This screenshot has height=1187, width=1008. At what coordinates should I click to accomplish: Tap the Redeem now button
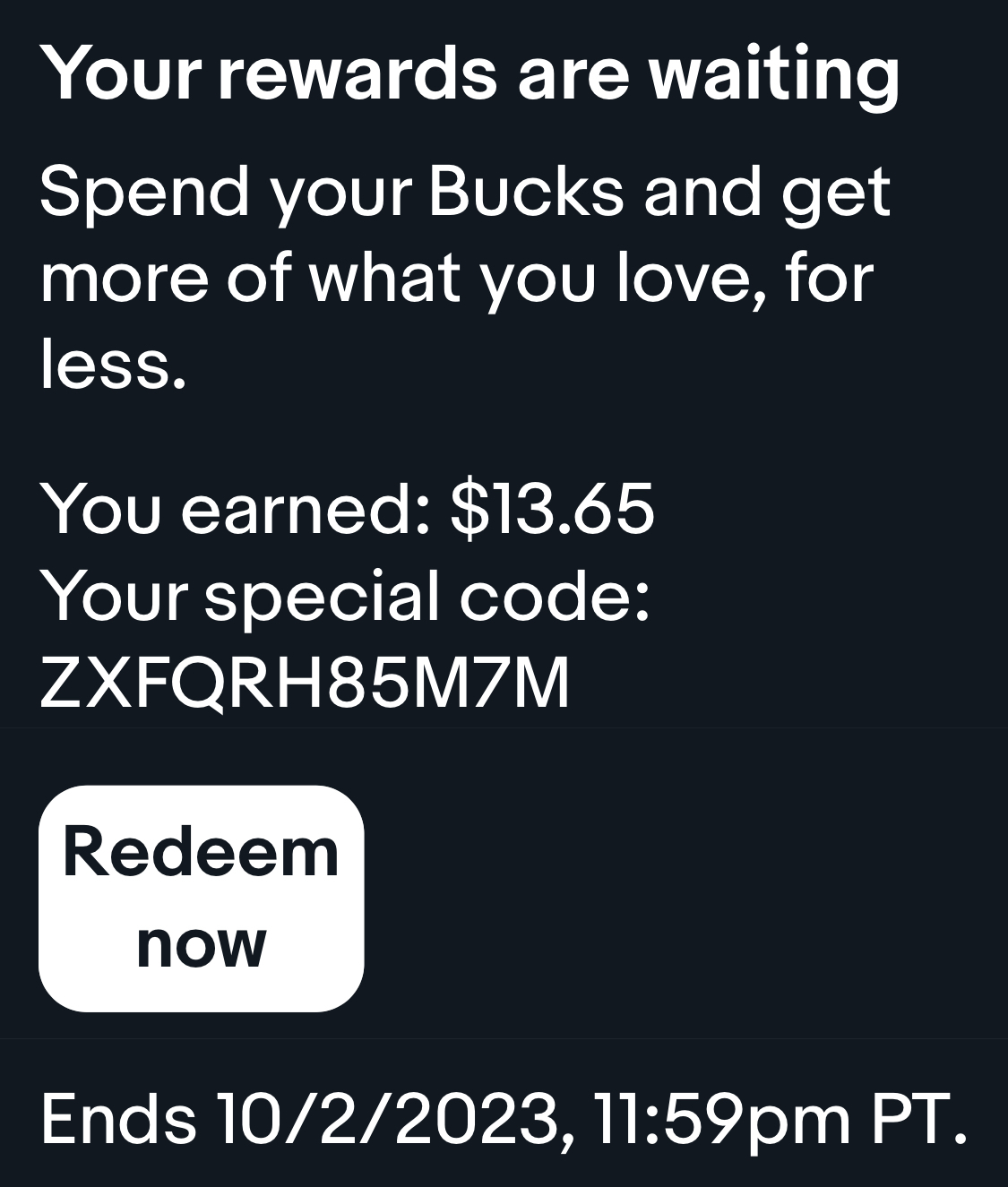(x=202, y=899)
